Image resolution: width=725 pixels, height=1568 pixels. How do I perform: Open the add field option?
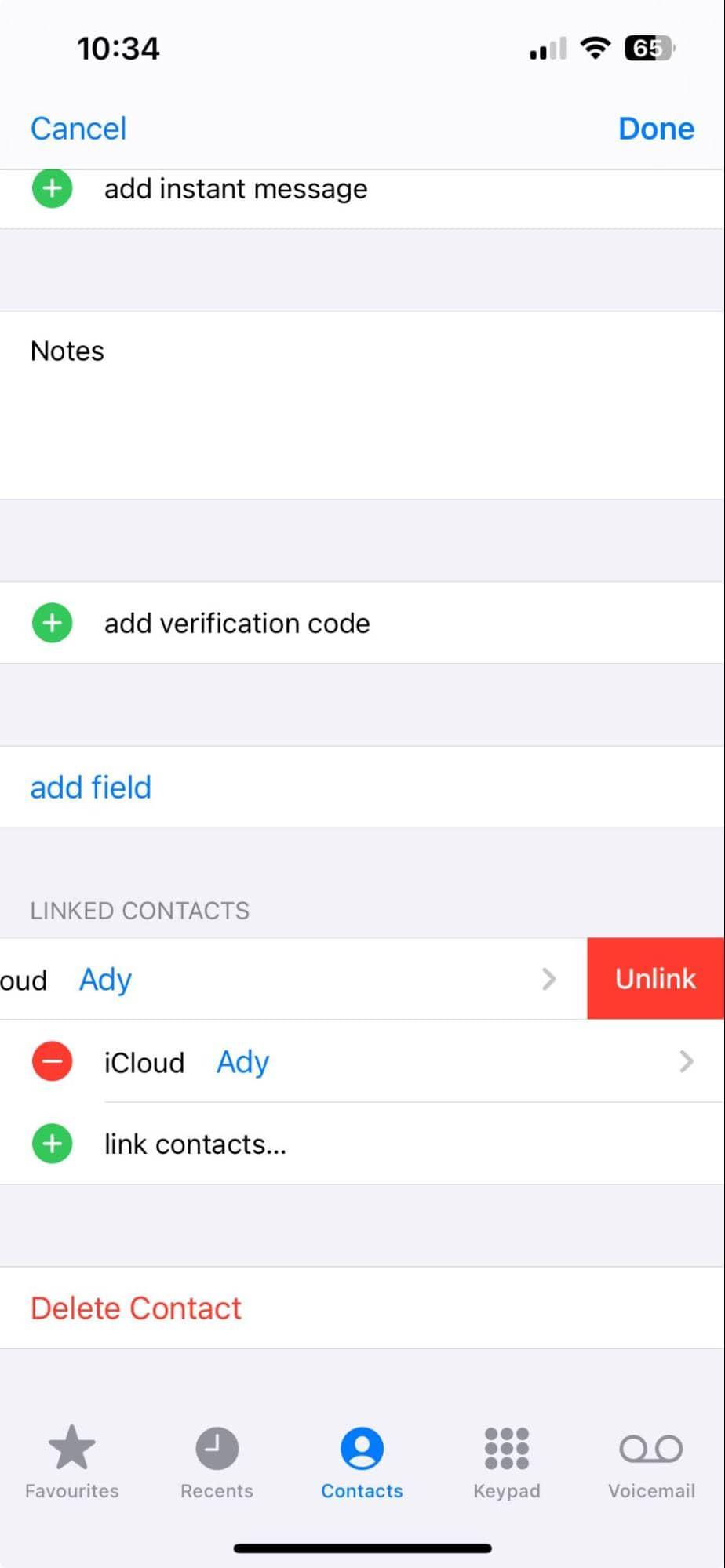pos(91,788)
